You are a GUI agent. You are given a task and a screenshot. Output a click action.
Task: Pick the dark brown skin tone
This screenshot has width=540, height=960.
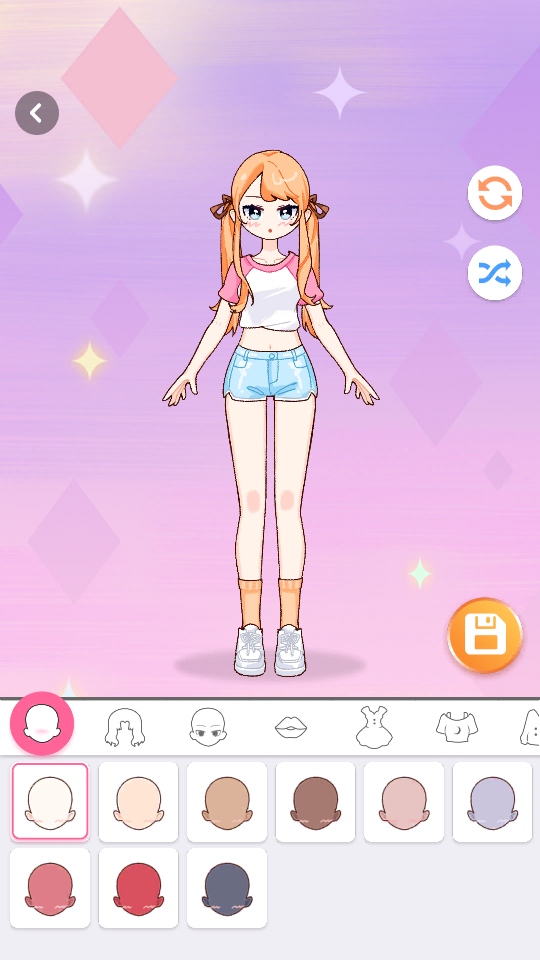(x=315, y=802)
